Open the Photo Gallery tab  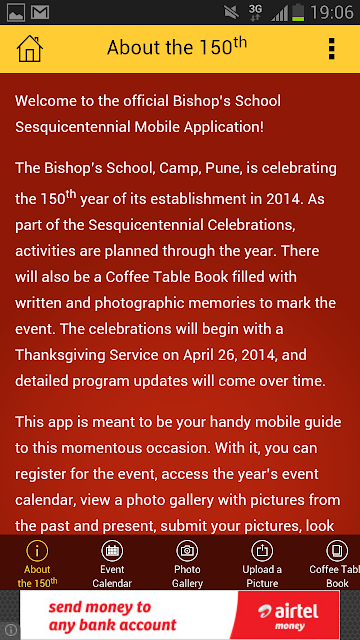(x=187, y=564)
